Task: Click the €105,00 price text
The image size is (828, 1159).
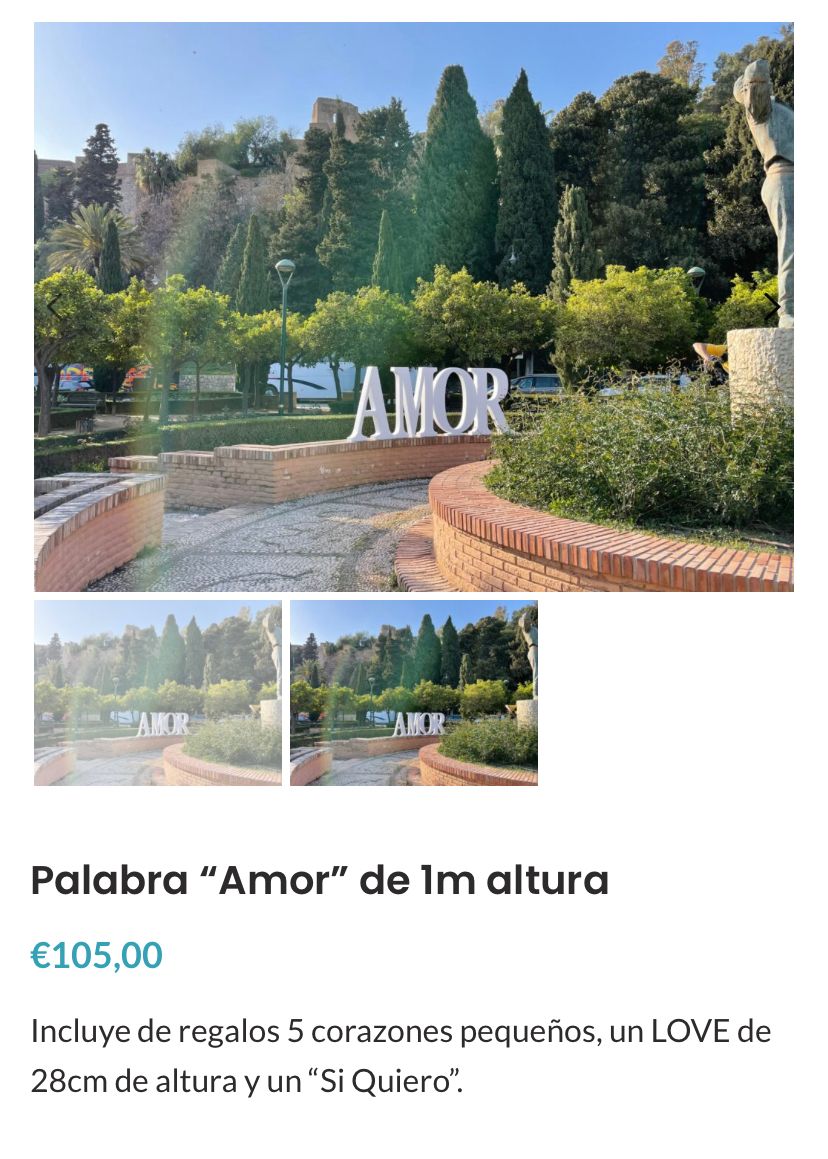Action: 96,957
